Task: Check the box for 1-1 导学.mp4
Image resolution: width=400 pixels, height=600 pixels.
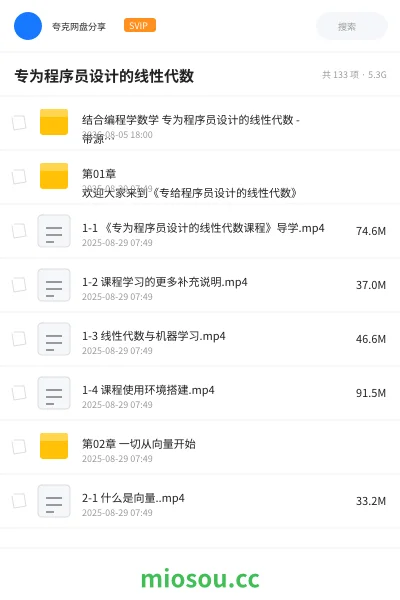Action: coord(19,231)
